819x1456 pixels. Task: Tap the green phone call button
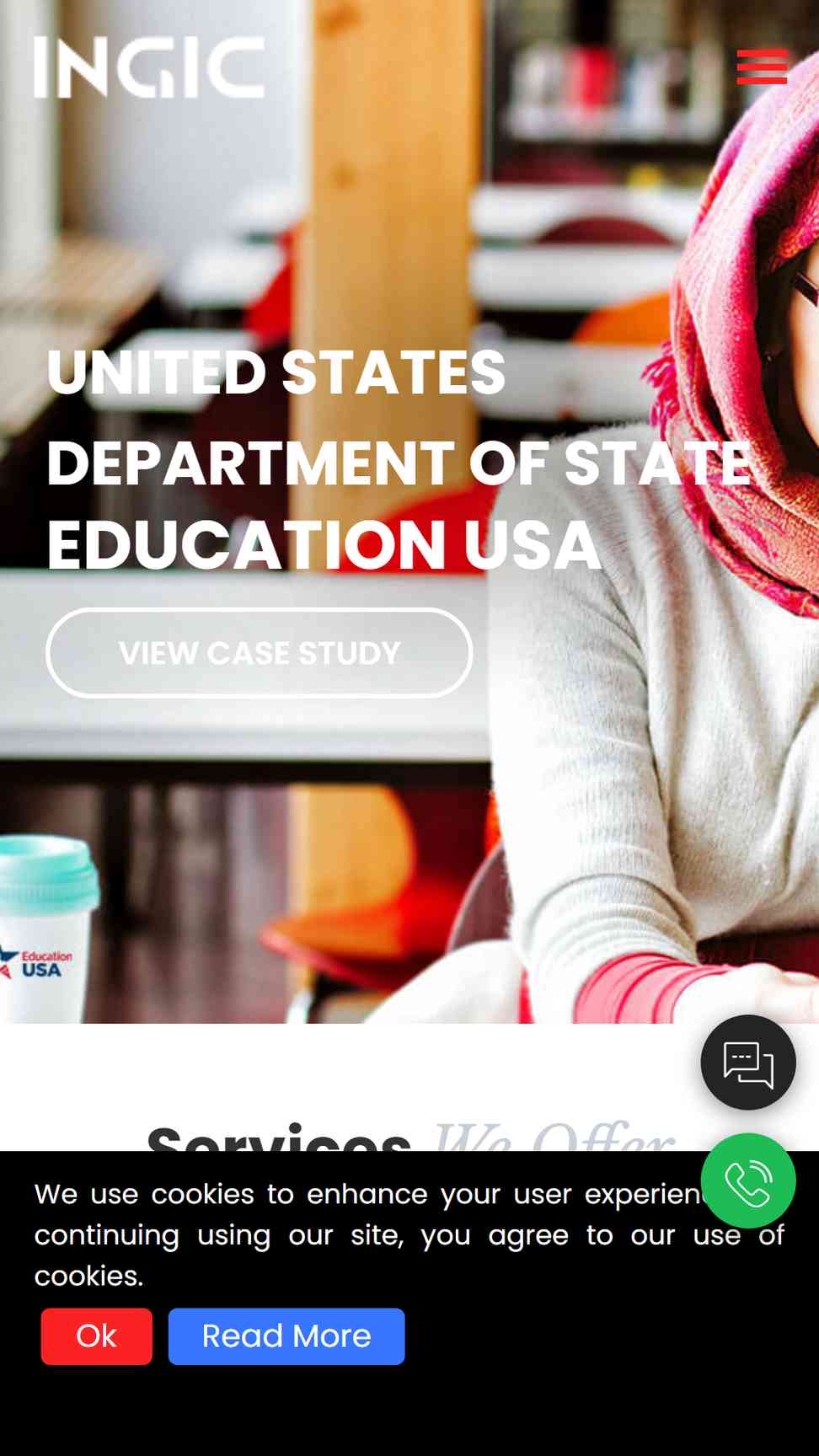coord(748,1181)
